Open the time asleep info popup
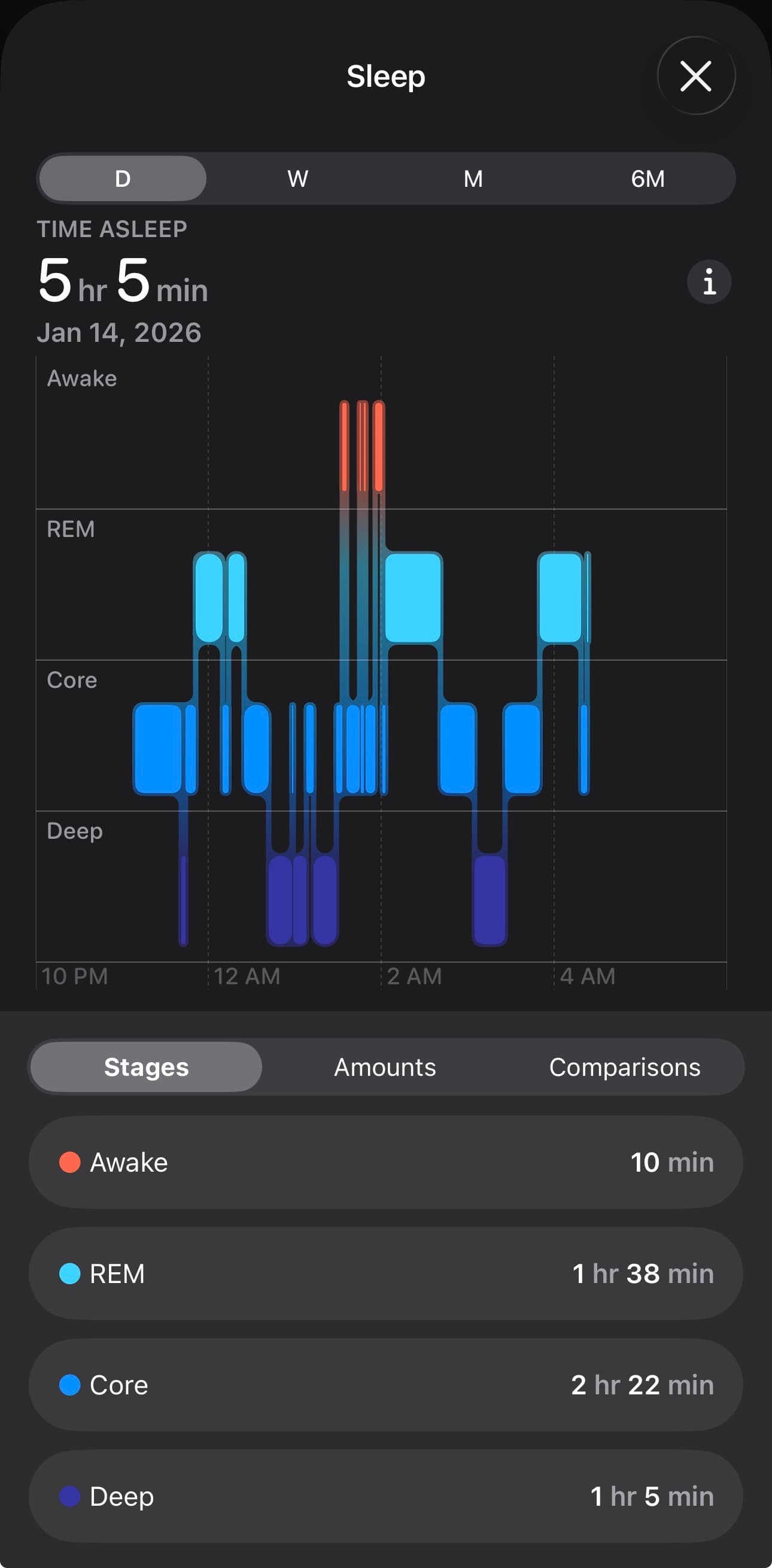 [x=708, y=281]
